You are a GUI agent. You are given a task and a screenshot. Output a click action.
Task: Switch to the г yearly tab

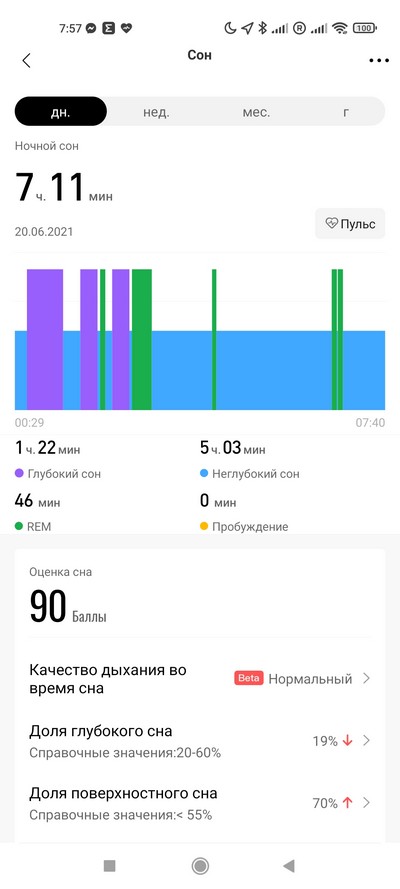pyautogui.click(x=346, y=112)
